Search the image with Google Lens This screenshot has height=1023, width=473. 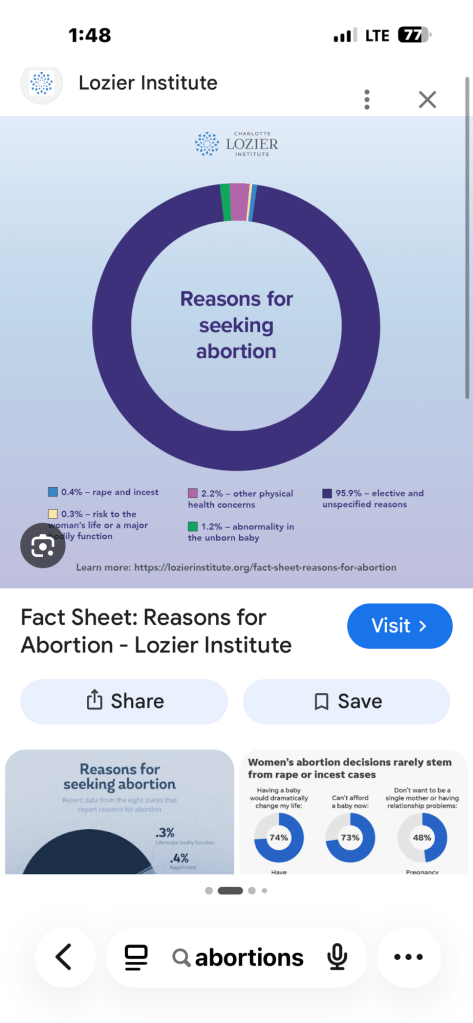pyautogui.click(x=43, y=545)
